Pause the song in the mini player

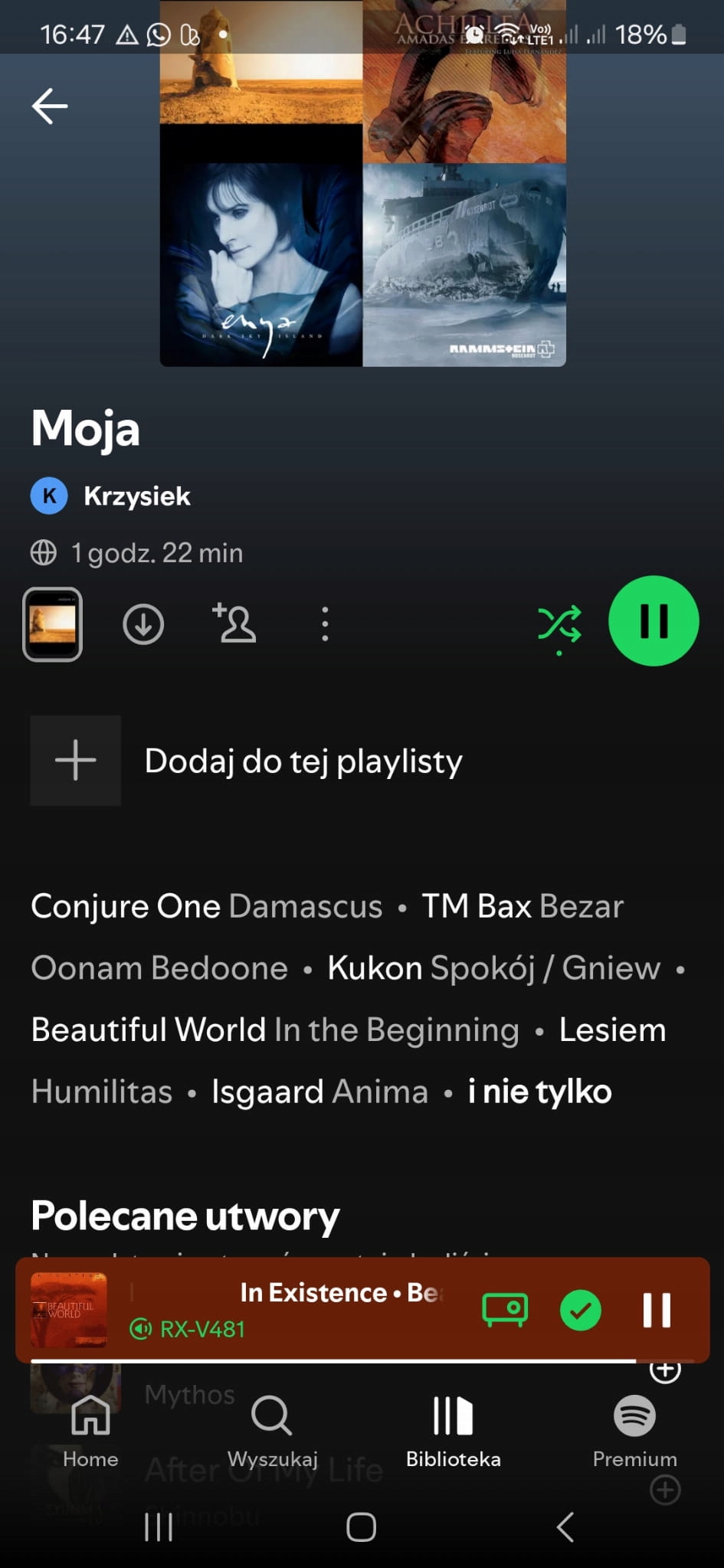[657, 1310]
